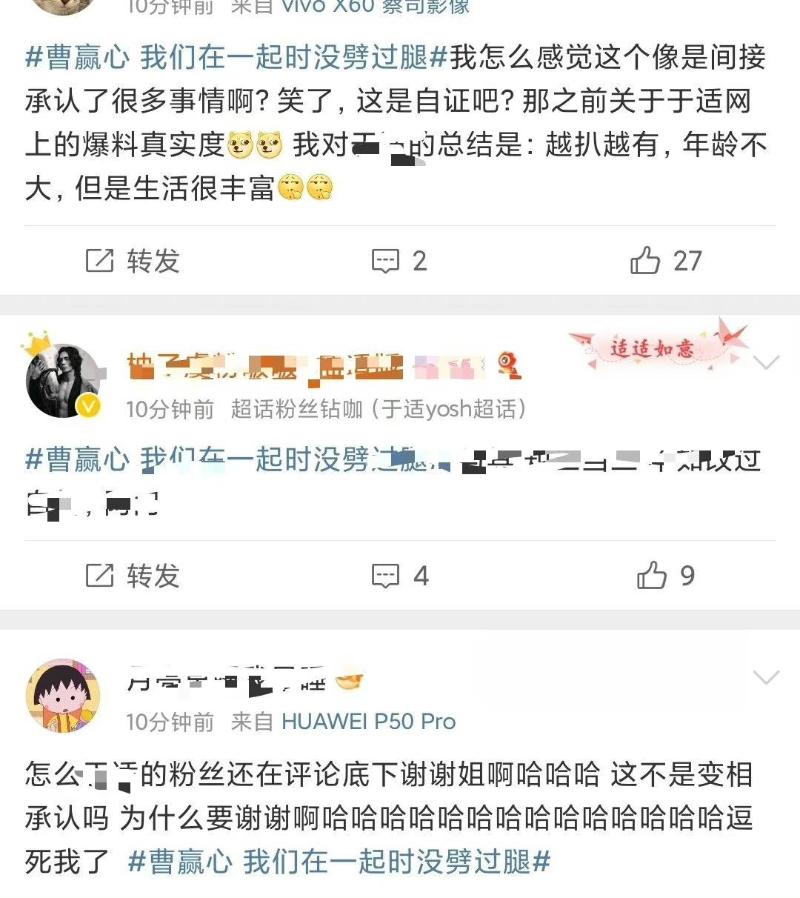
Task: Like the post with 9 likes
Action: (666, 575)
